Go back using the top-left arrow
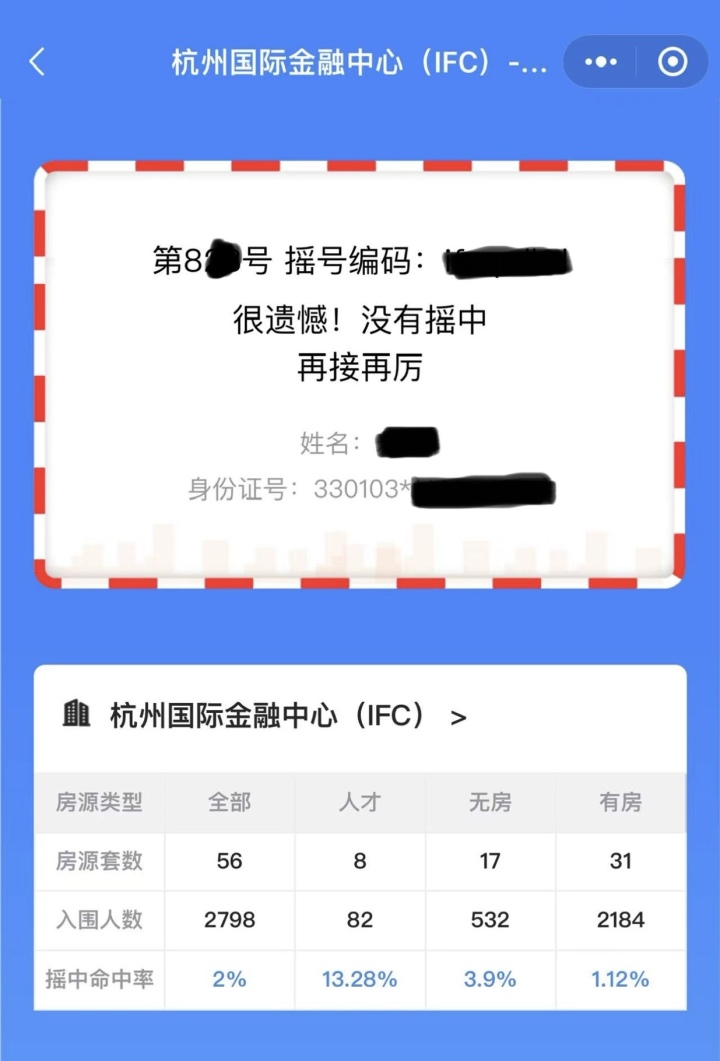 (x=37, y=62)
